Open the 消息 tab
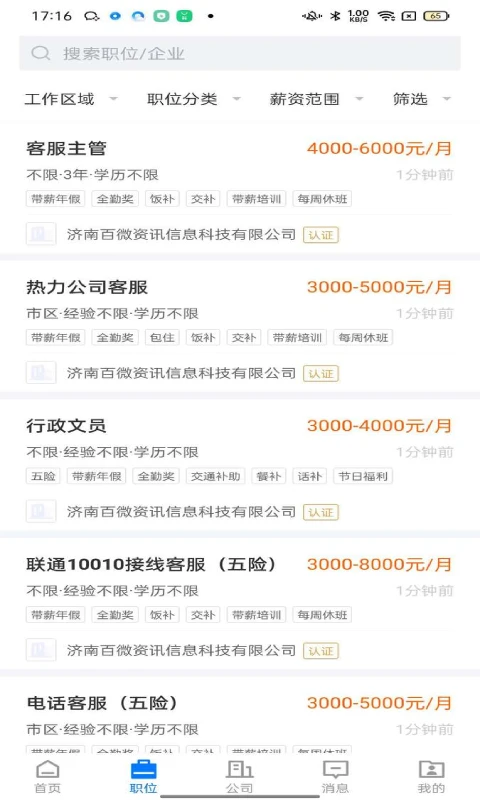This screenshot has width=480, height=800. click(x=336, y=777)
